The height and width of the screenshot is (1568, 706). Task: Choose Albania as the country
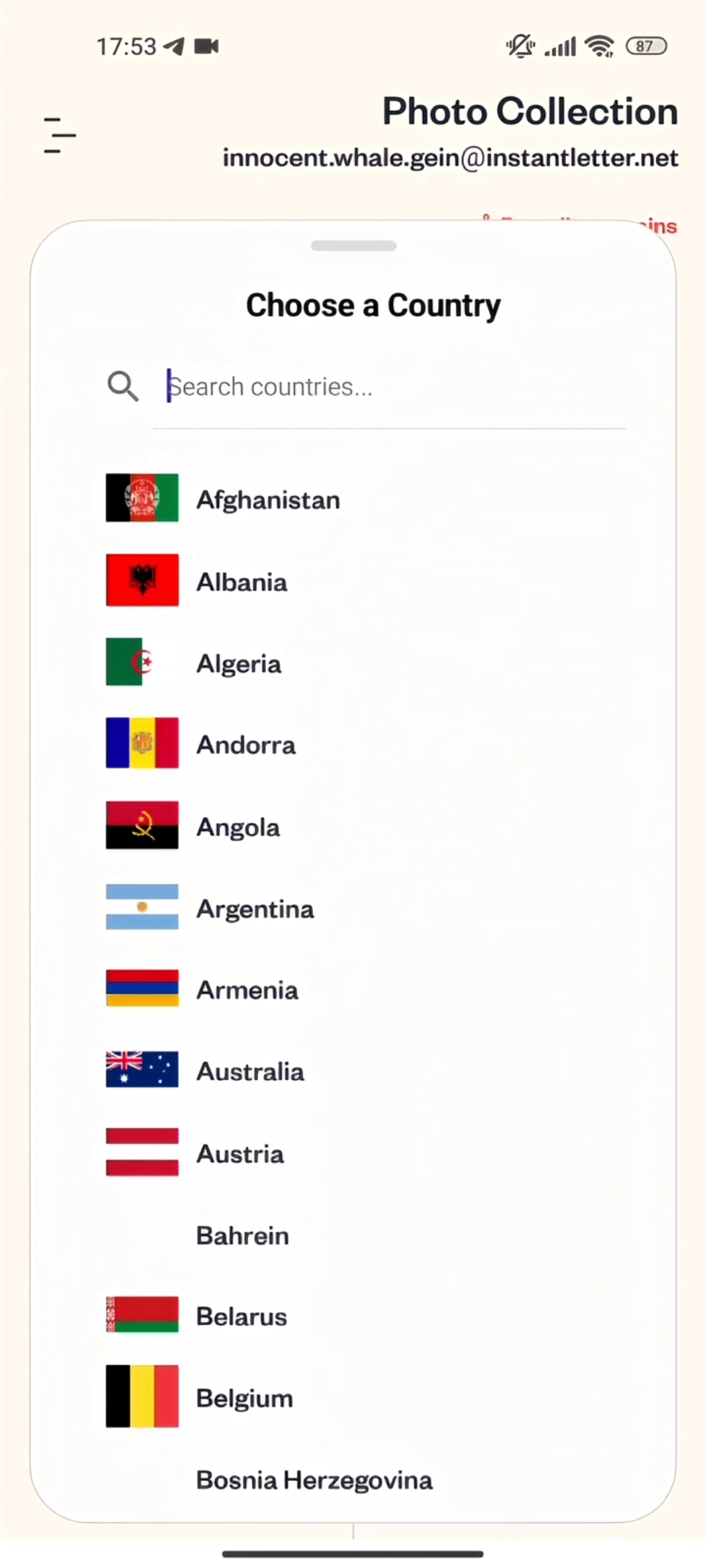(353, 581)
